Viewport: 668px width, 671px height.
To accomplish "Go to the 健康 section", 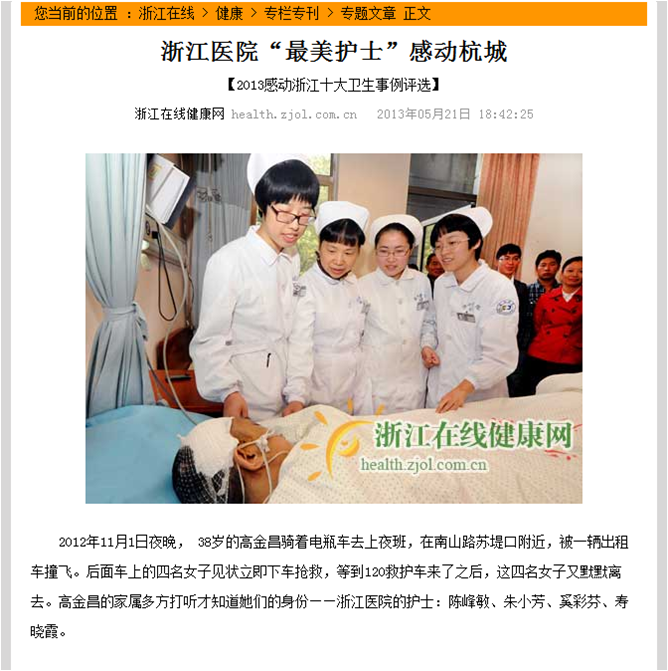I will [x=229, y=13].
